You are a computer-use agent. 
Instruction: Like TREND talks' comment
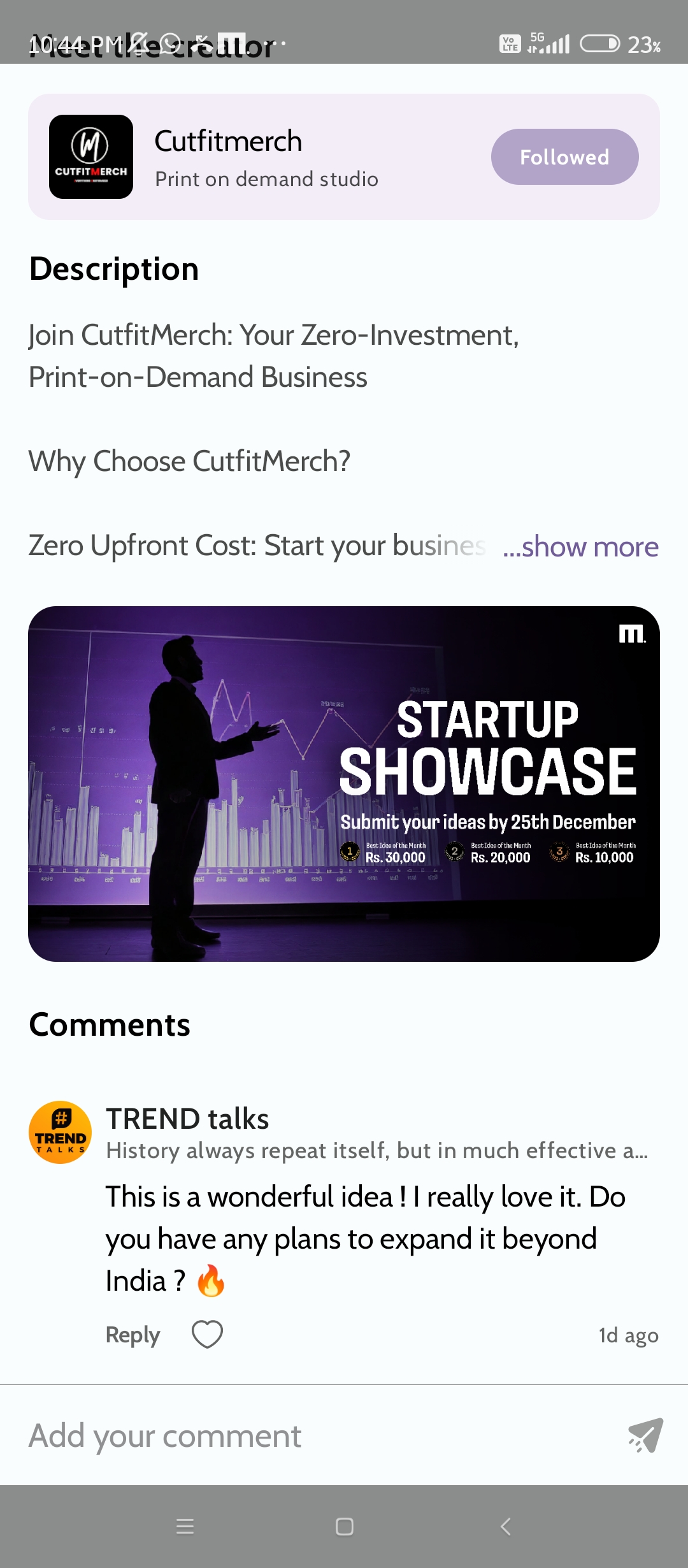207,1334
